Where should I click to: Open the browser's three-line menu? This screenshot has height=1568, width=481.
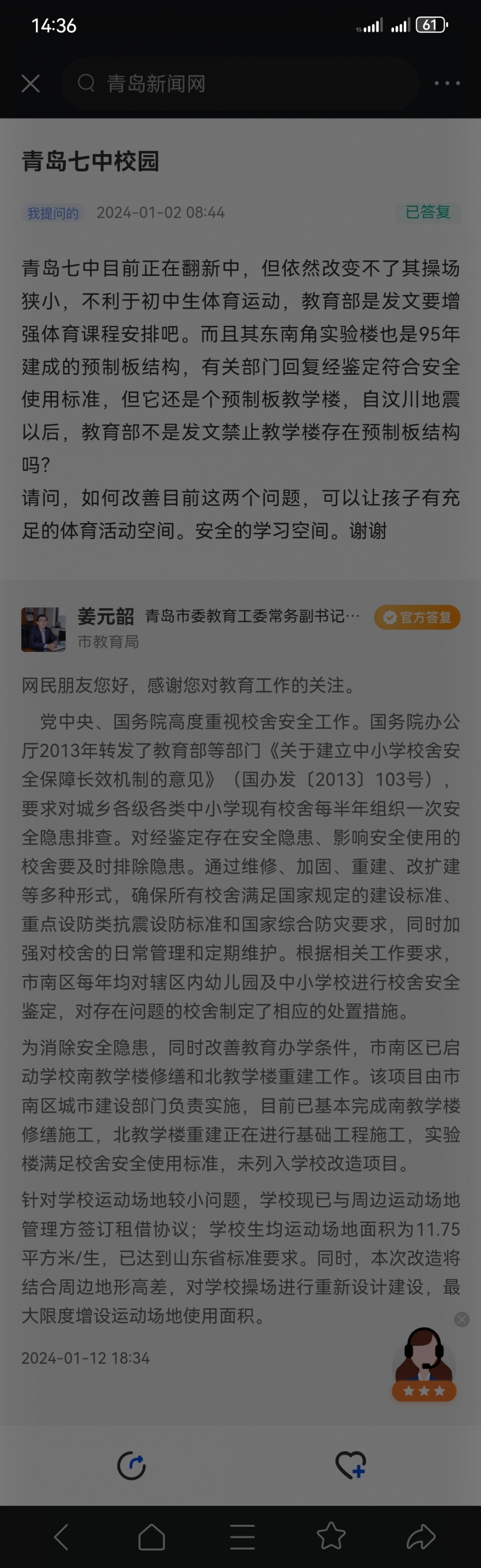pyautogui.click(x=242, y=1536)
